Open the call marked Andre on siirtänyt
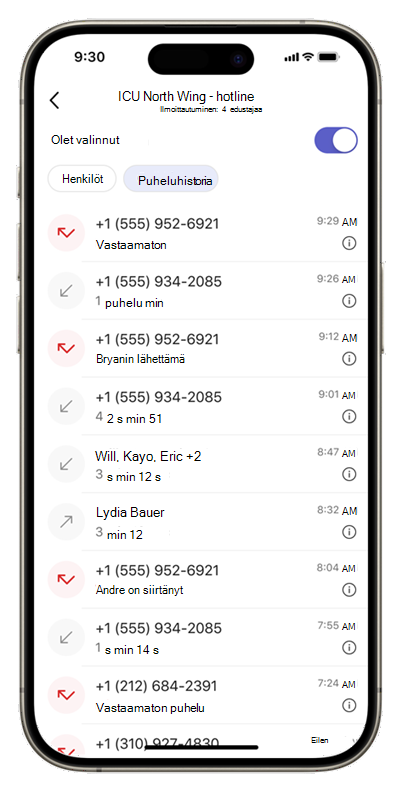The width and height of the screenshot is (402, 792). (x=202, y=579)
